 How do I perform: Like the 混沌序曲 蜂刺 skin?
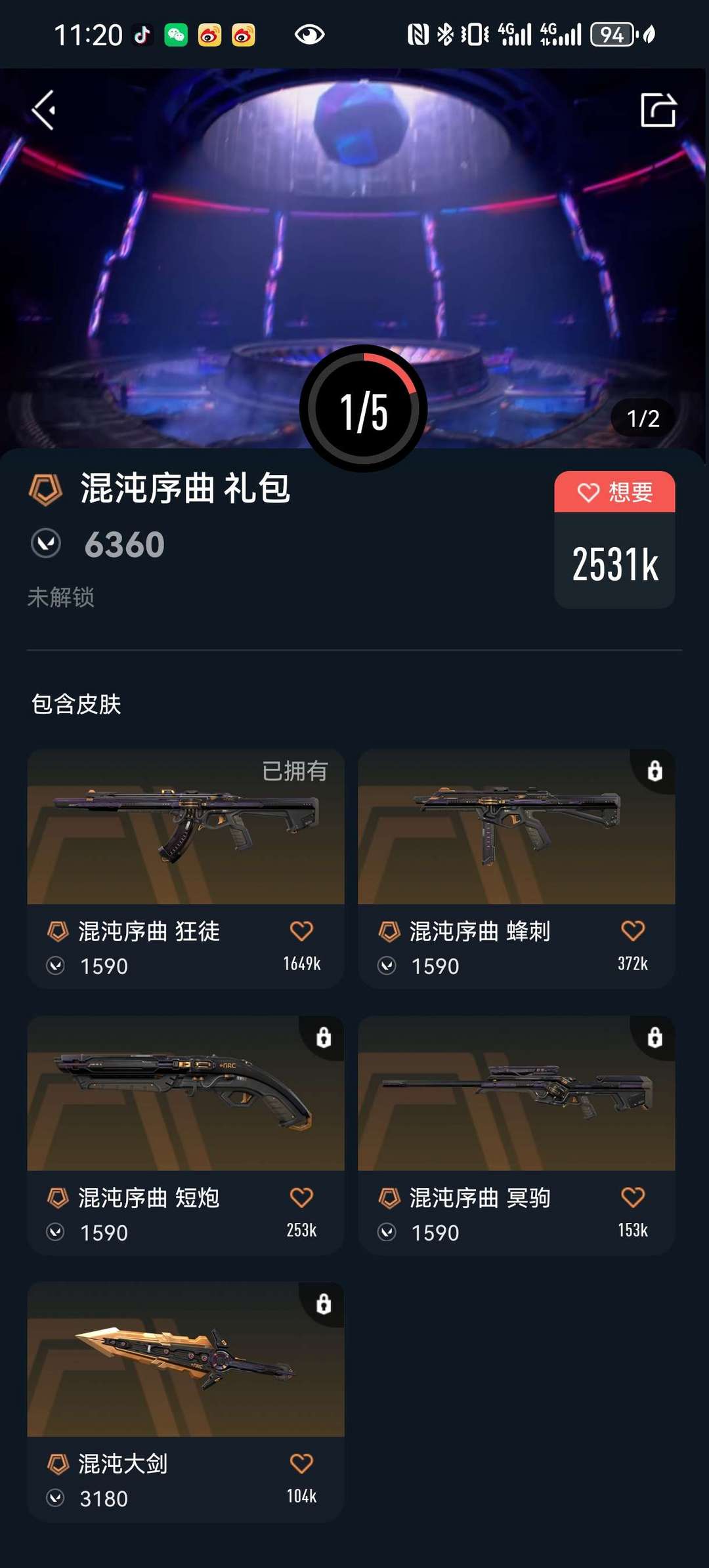click(x=633, y=930)
